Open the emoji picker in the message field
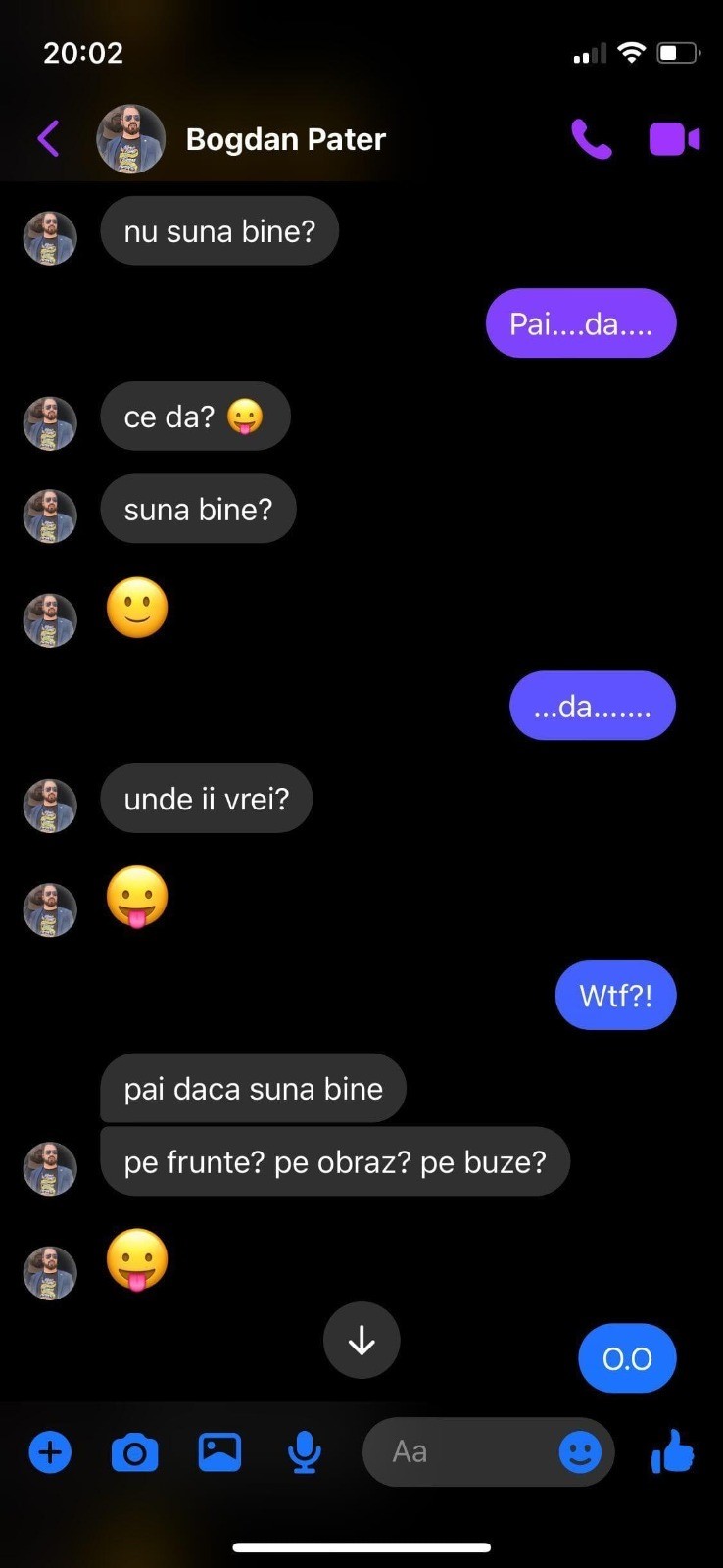Screen dimensions: 723x1568 (580, 1451)
